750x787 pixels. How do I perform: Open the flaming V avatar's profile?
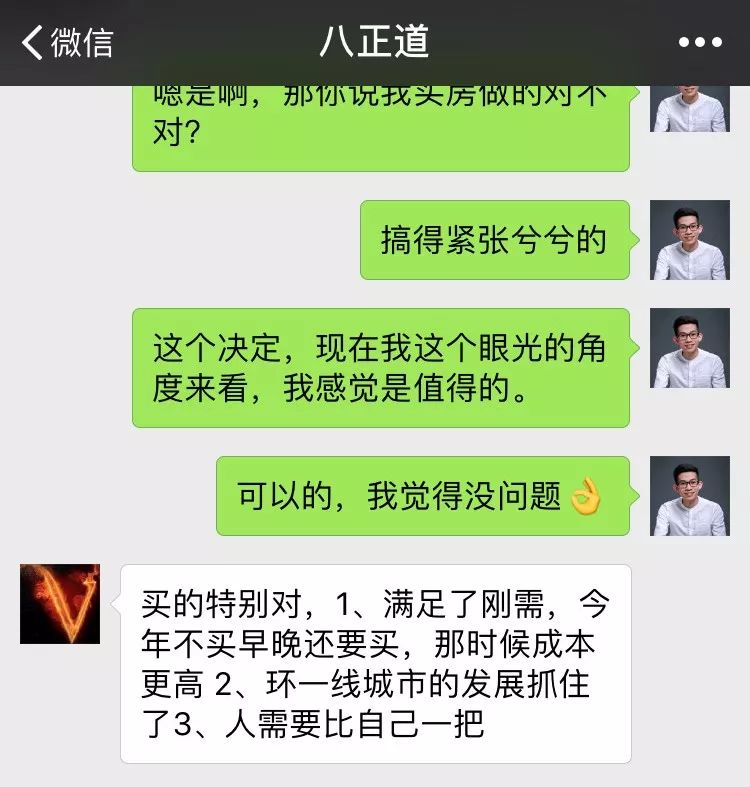[x=60, y=604]
